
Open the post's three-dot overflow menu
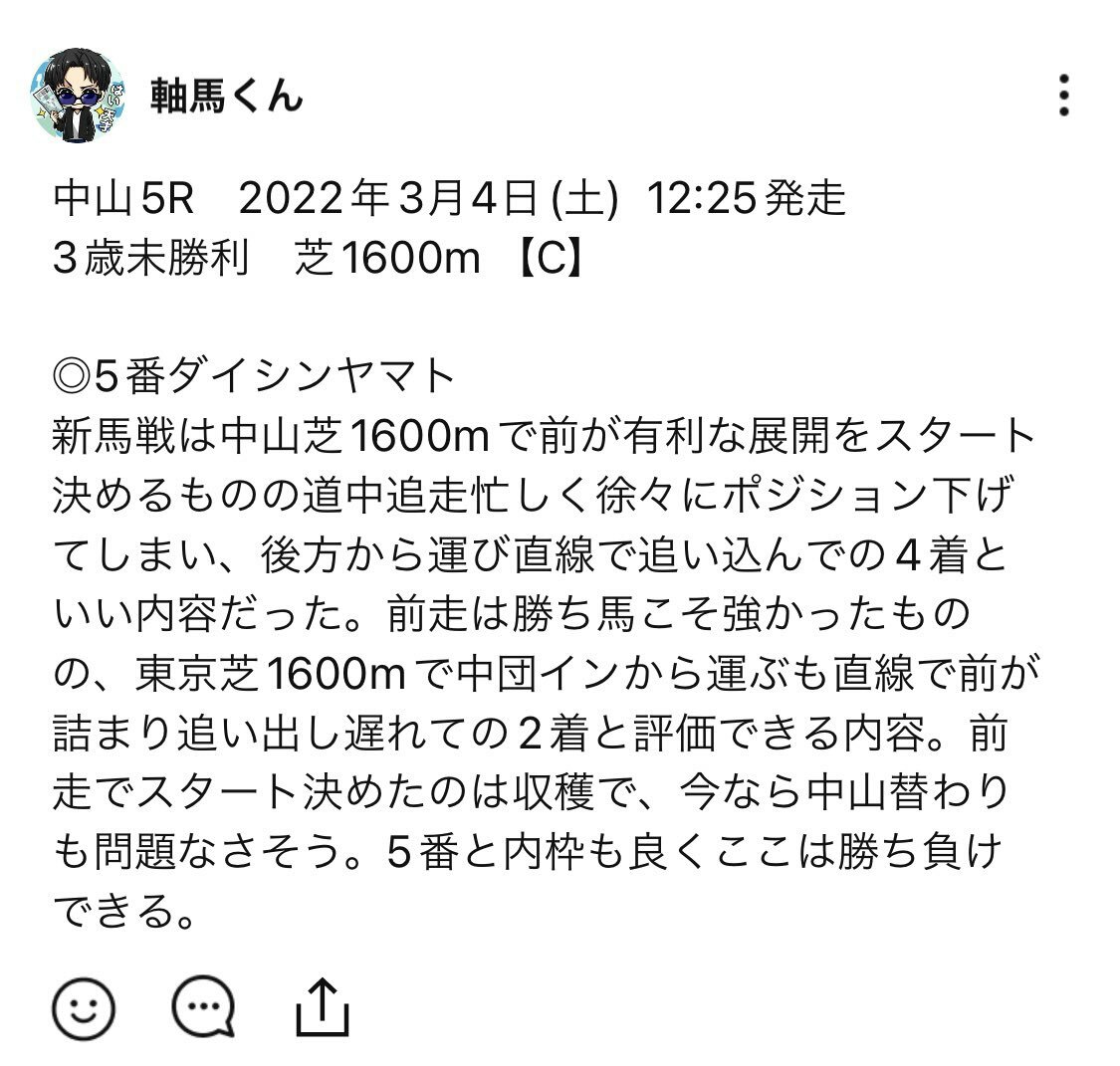point(1064,96)
